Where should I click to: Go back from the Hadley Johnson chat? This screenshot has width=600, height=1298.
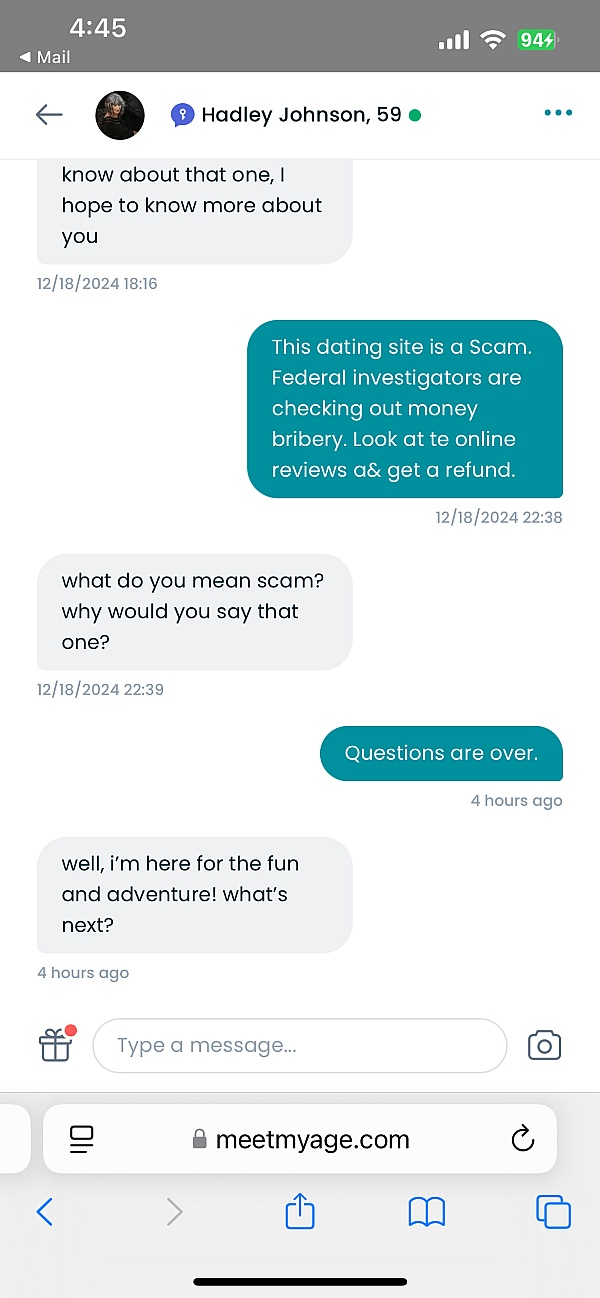coord(49,115)
